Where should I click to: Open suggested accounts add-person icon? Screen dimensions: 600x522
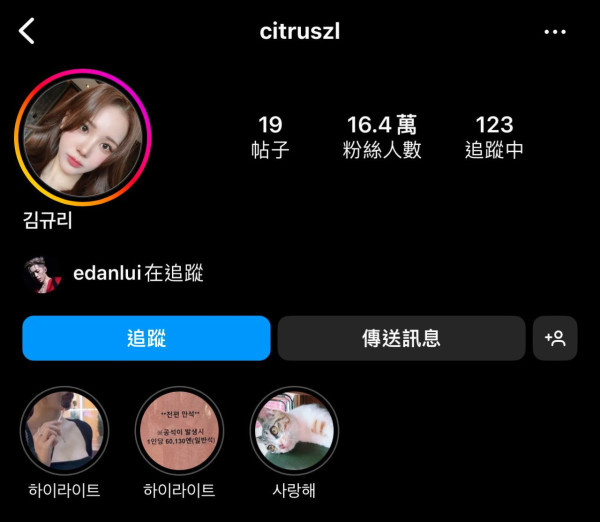(555, 338)
